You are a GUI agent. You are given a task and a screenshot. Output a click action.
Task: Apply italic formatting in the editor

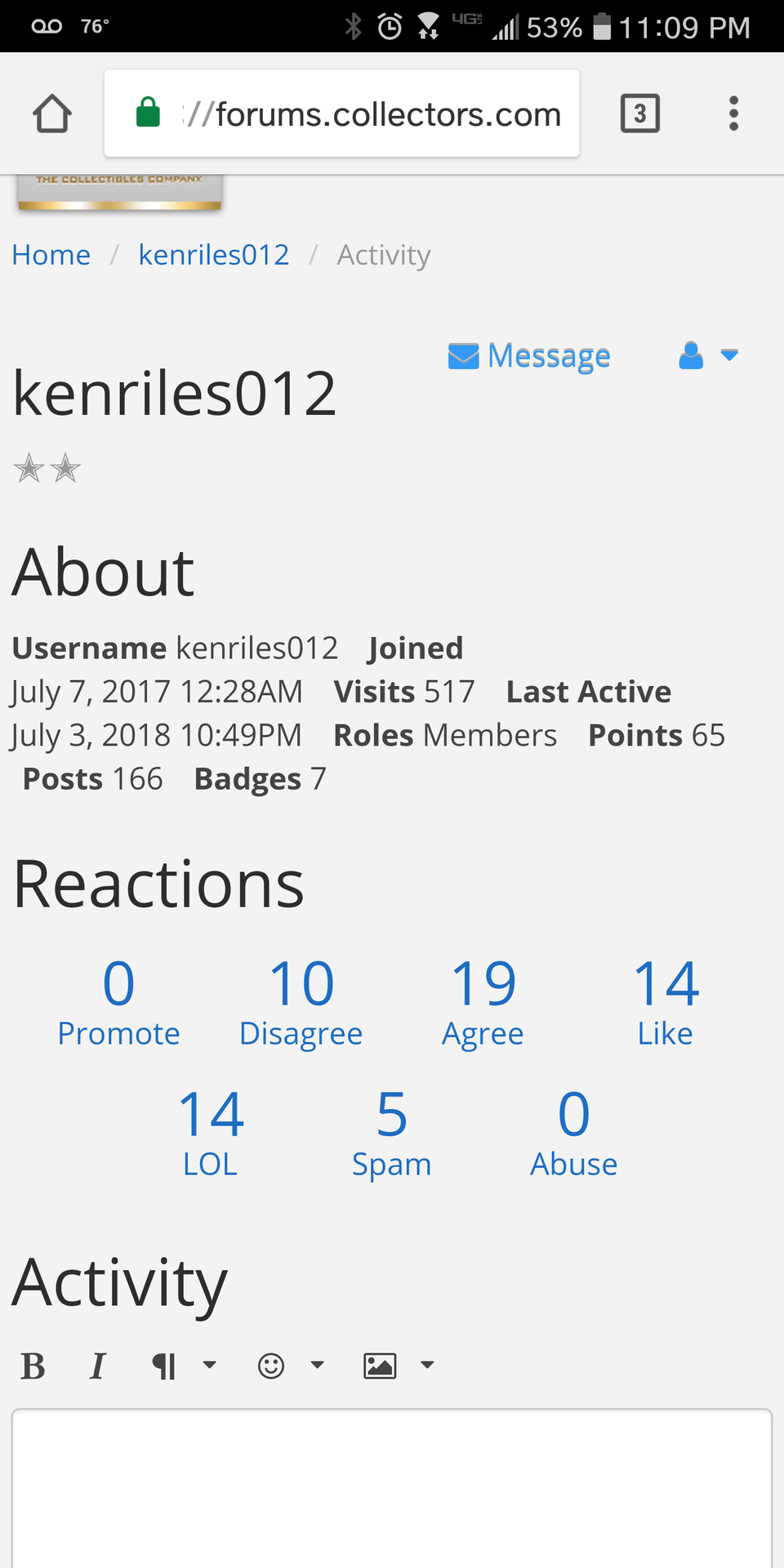98,1365
